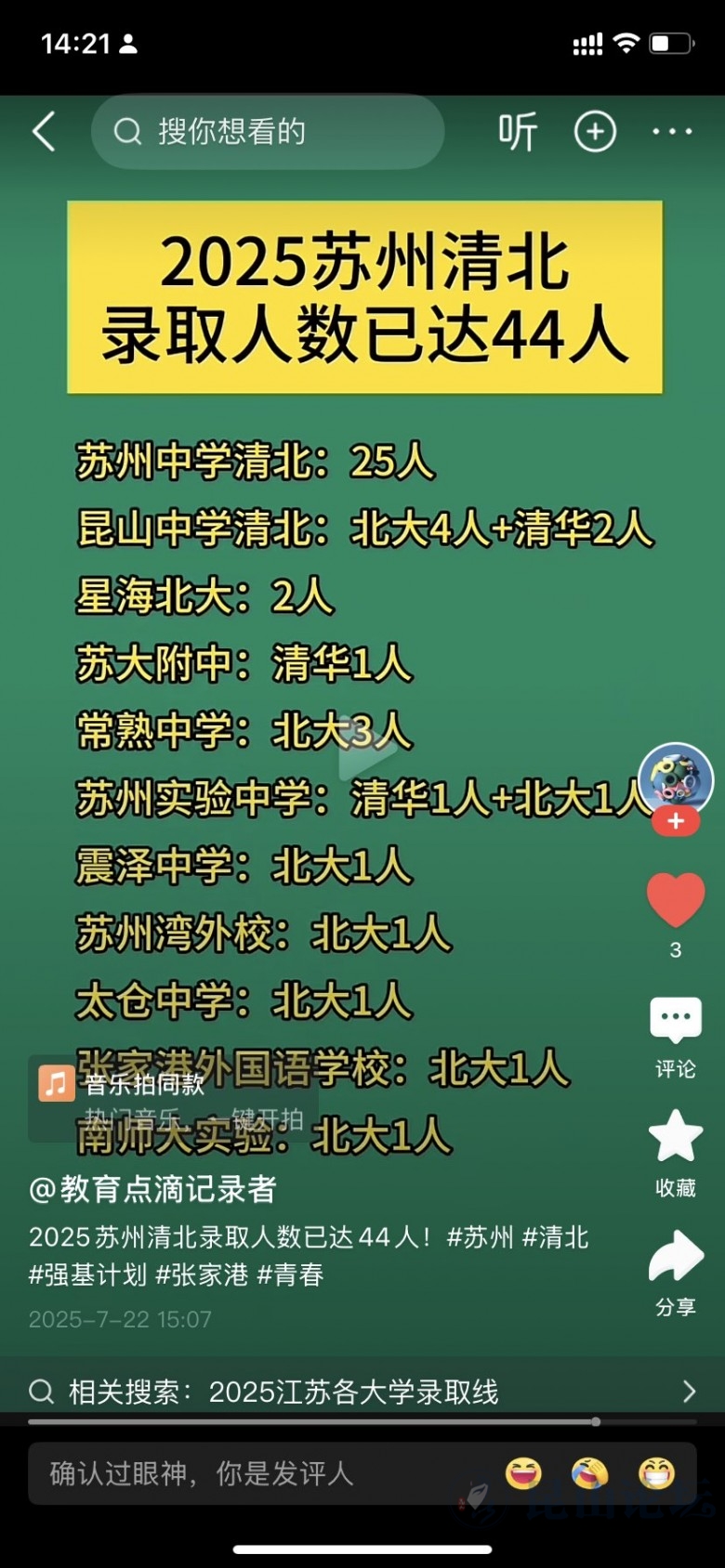Open the comments (评论)
This screenshot has width=725, height=1568.
[676, 1024]
